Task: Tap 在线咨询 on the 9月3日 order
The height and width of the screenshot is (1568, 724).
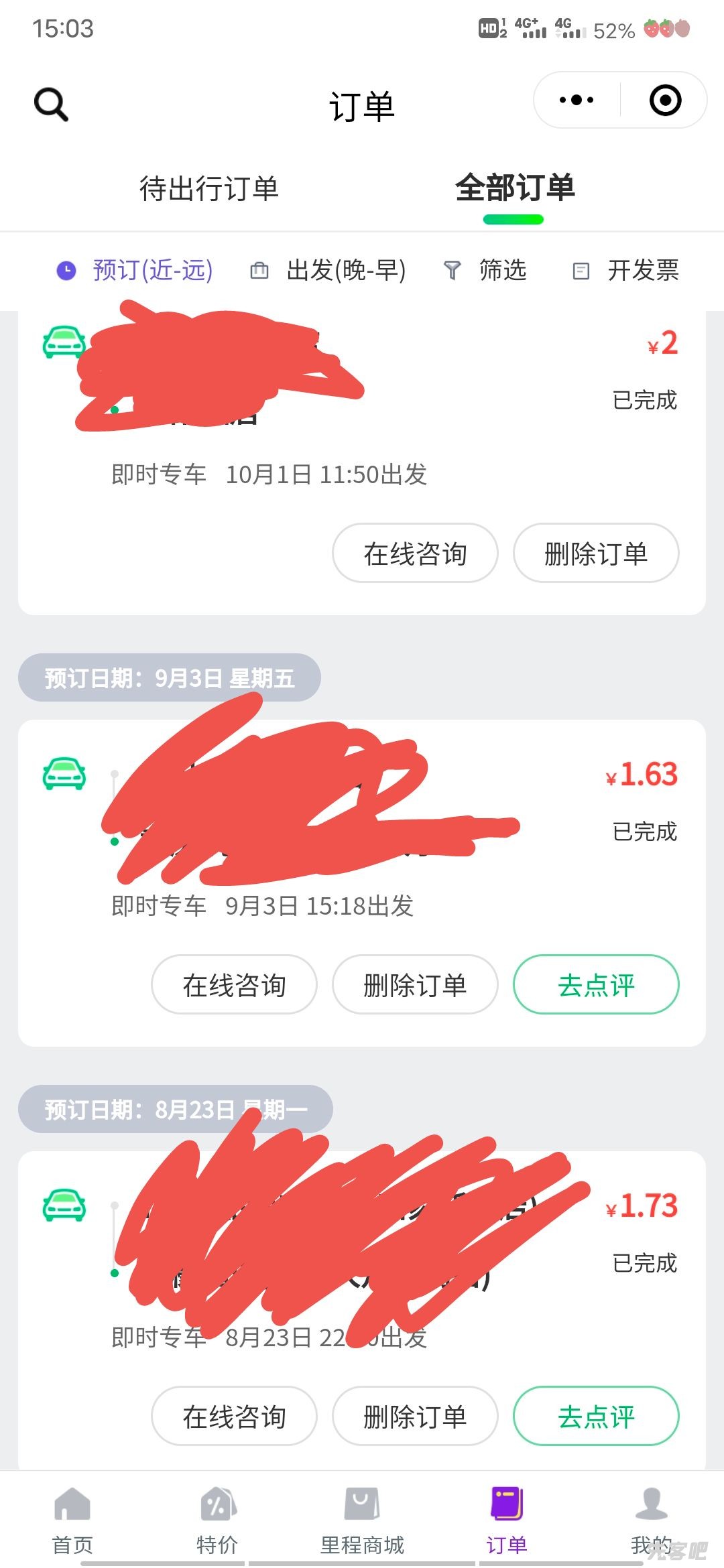Action: tap(234, 985)
